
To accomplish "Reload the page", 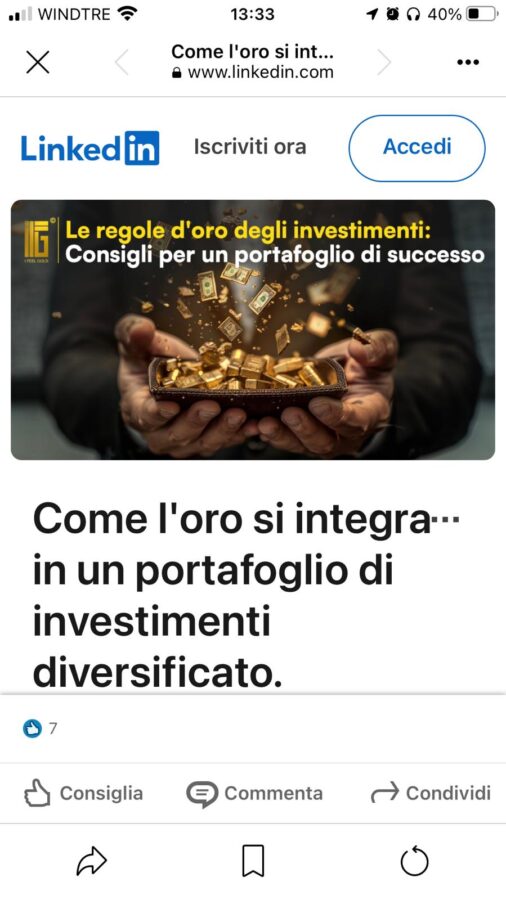I will click(414, 862).
